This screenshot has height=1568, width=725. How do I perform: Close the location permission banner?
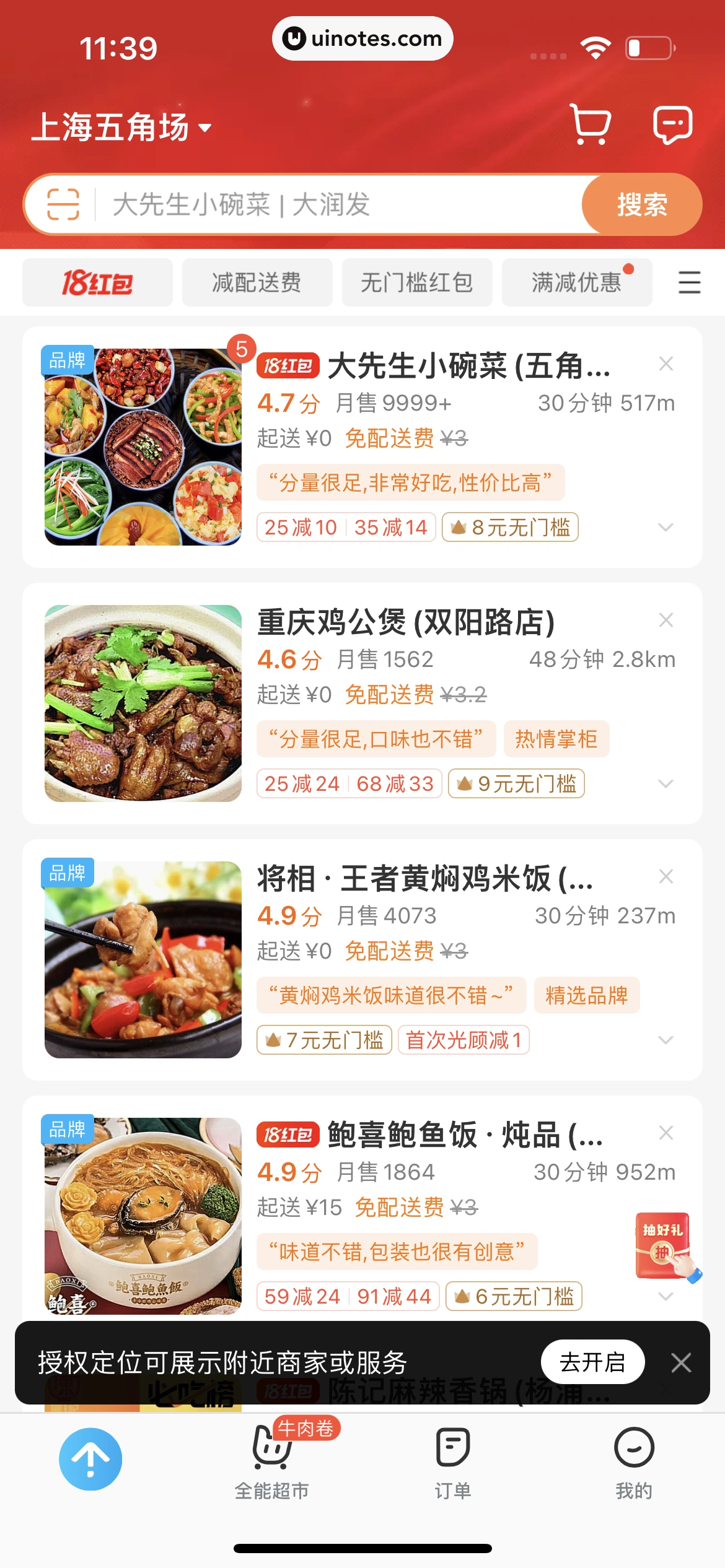681,1362
